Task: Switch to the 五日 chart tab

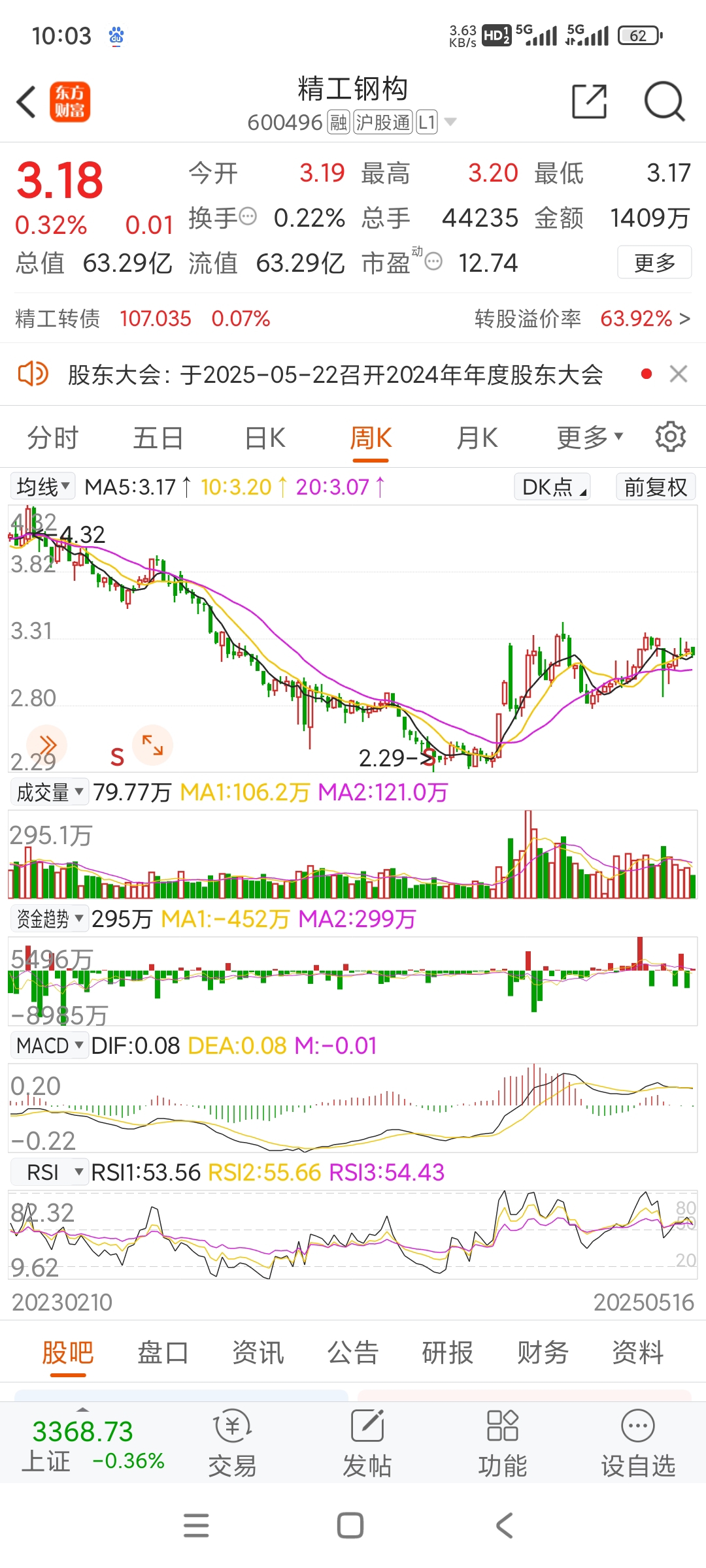Action: [158, 438]
